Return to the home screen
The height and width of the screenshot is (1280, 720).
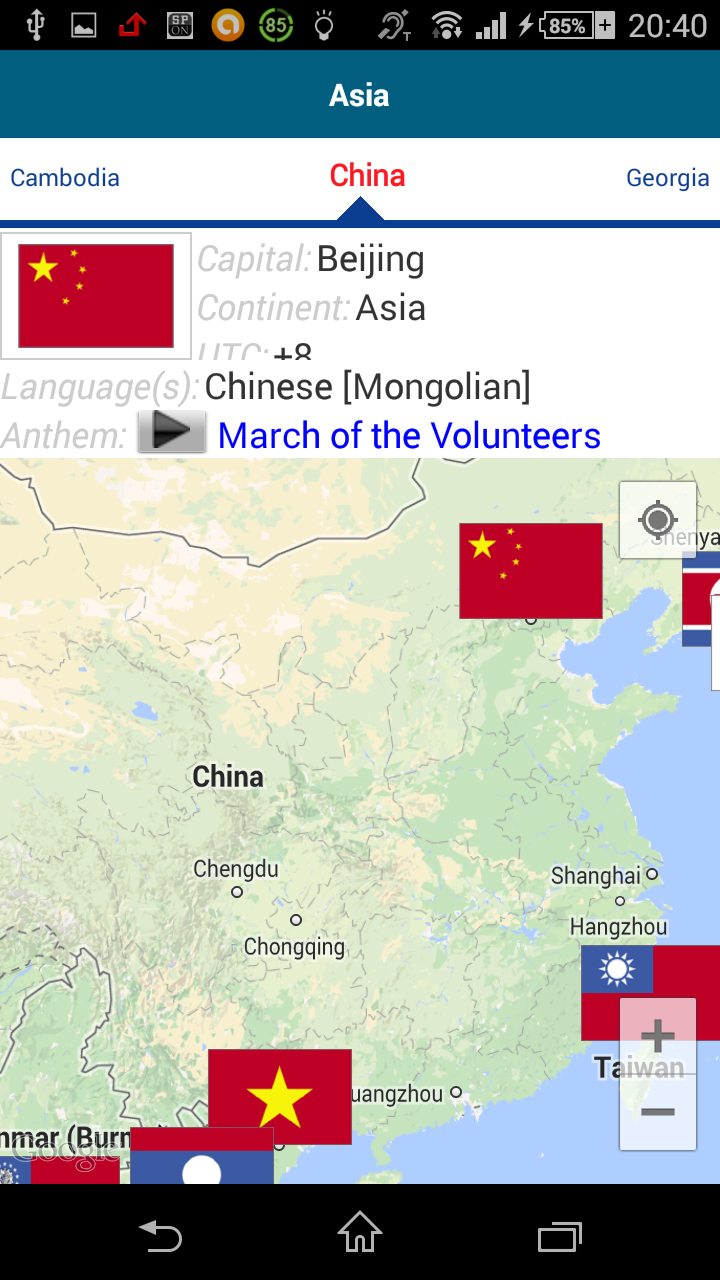coord(360,1236)
